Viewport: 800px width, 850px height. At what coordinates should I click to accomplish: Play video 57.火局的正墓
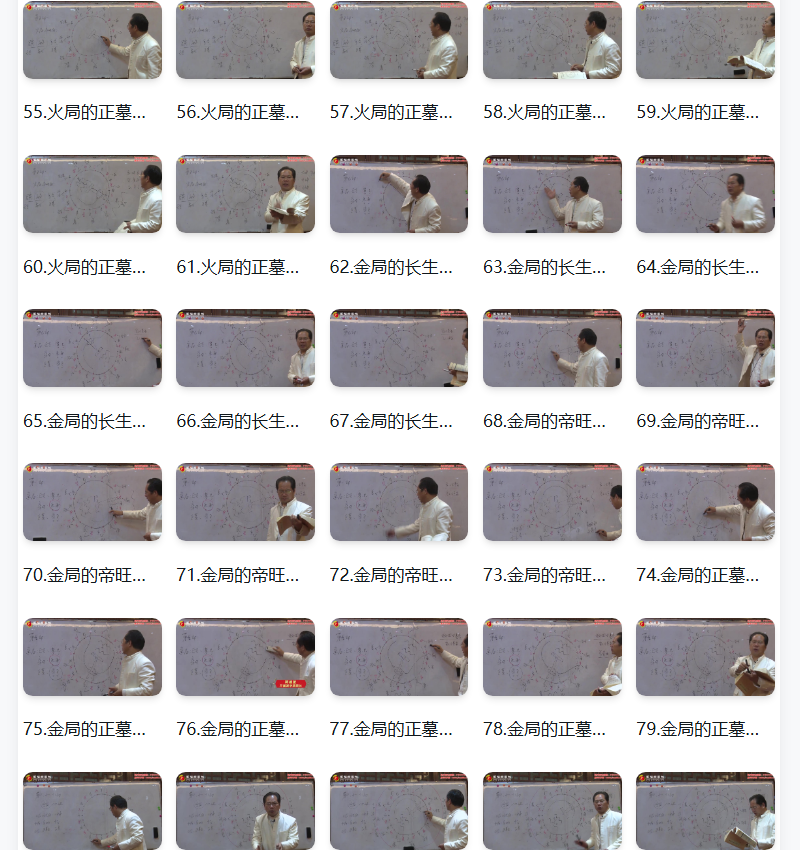tap(399, 41)
